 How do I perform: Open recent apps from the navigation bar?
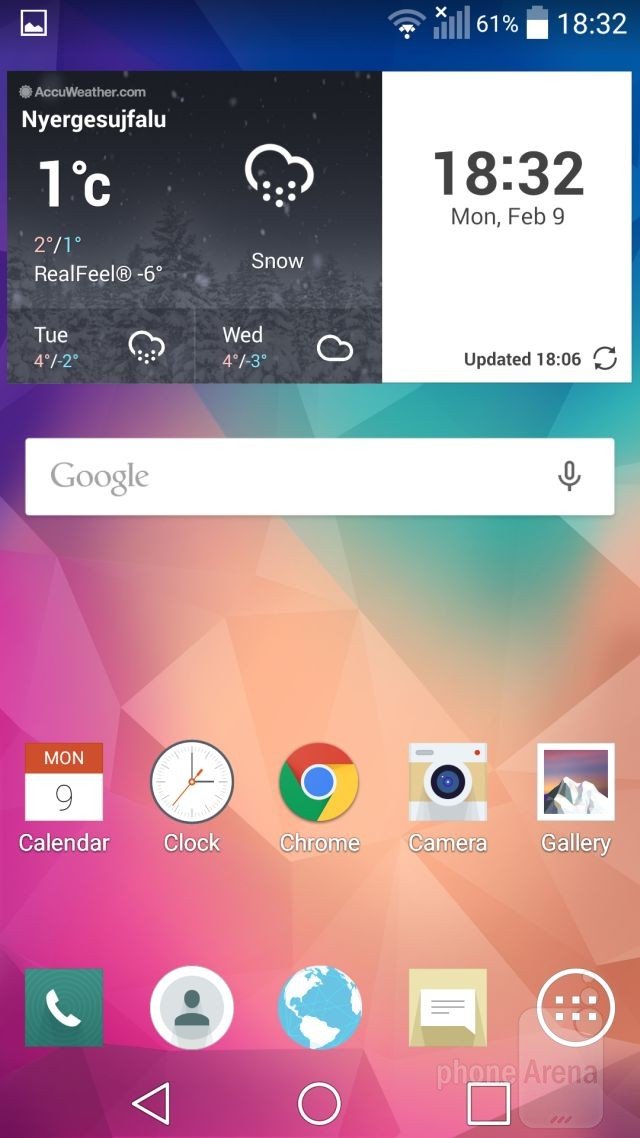point(488,1103)
